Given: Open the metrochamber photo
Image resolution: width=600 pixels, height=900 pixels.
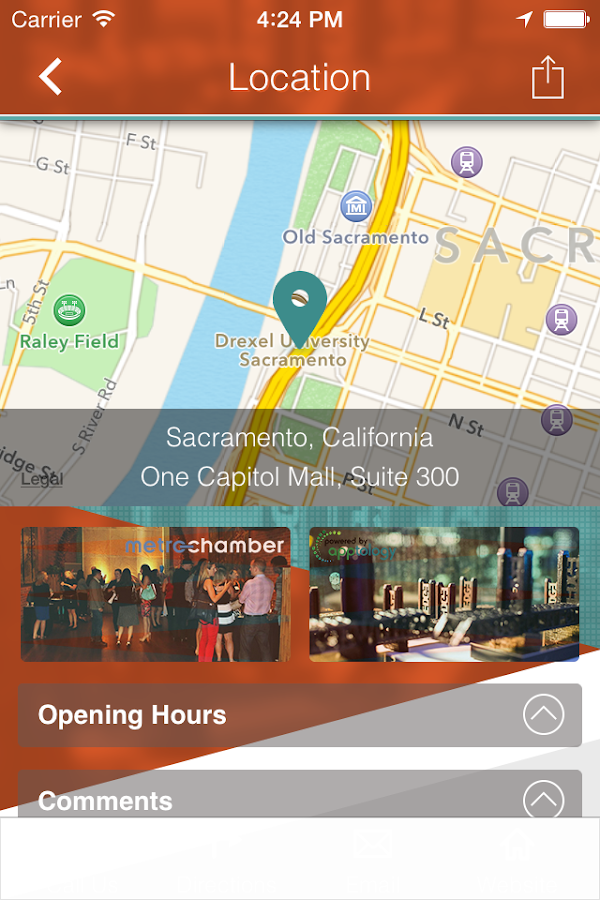Looking at the screenshot, I should (x=155, y=594).
